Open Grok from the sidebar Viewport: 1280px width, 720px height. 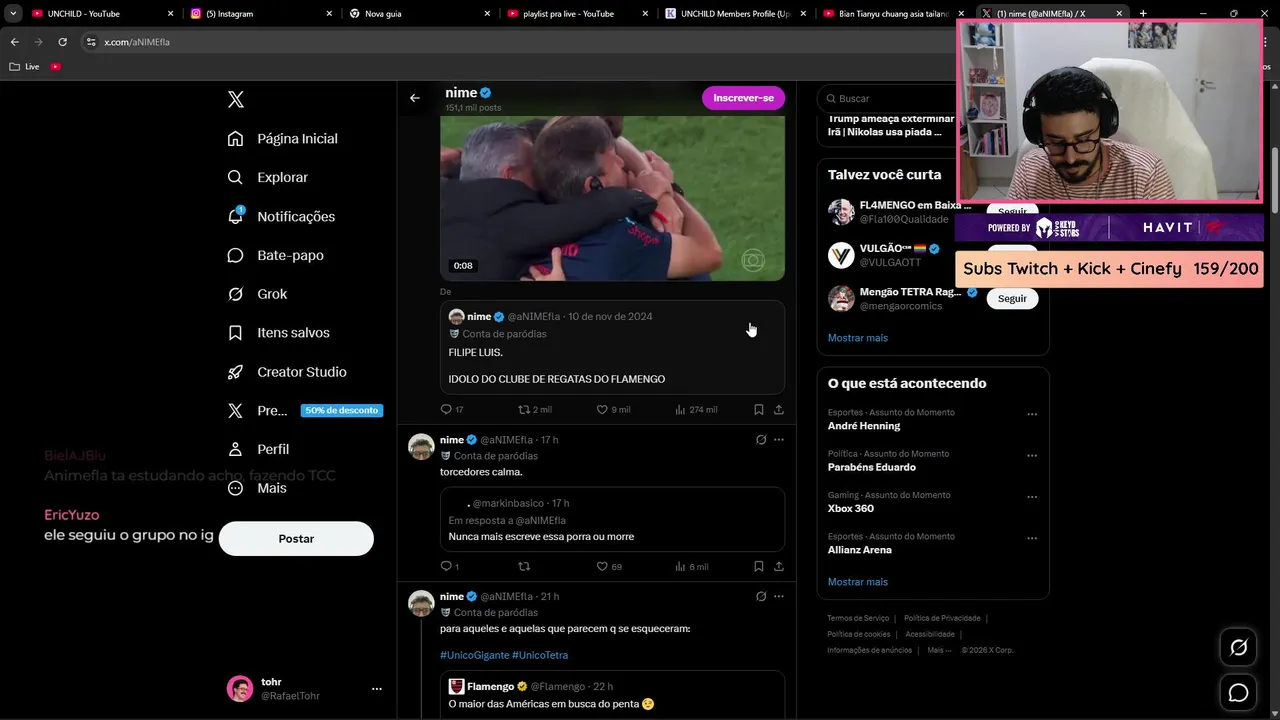click(258, 294)
